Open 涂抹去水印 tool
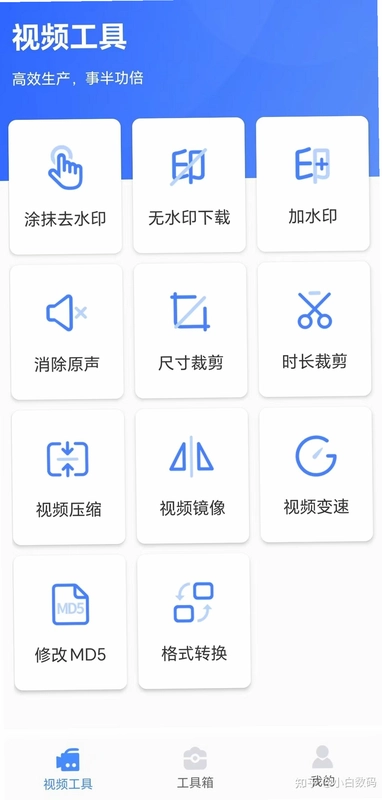Screen dimensions: 382x800 (x=65, y=186)
